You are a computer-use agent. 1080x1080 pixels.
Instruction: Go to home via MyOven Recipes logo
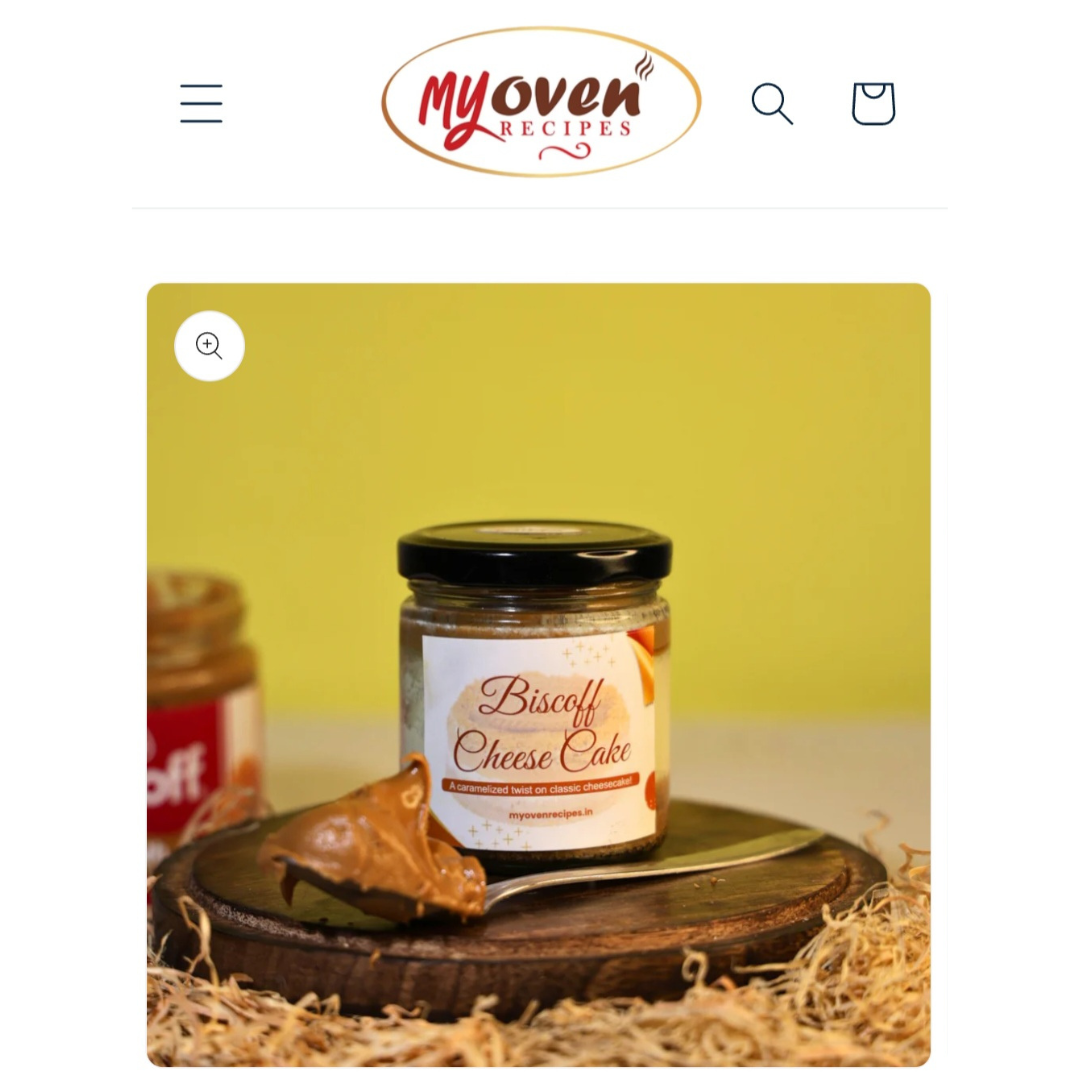click(541, 103)
